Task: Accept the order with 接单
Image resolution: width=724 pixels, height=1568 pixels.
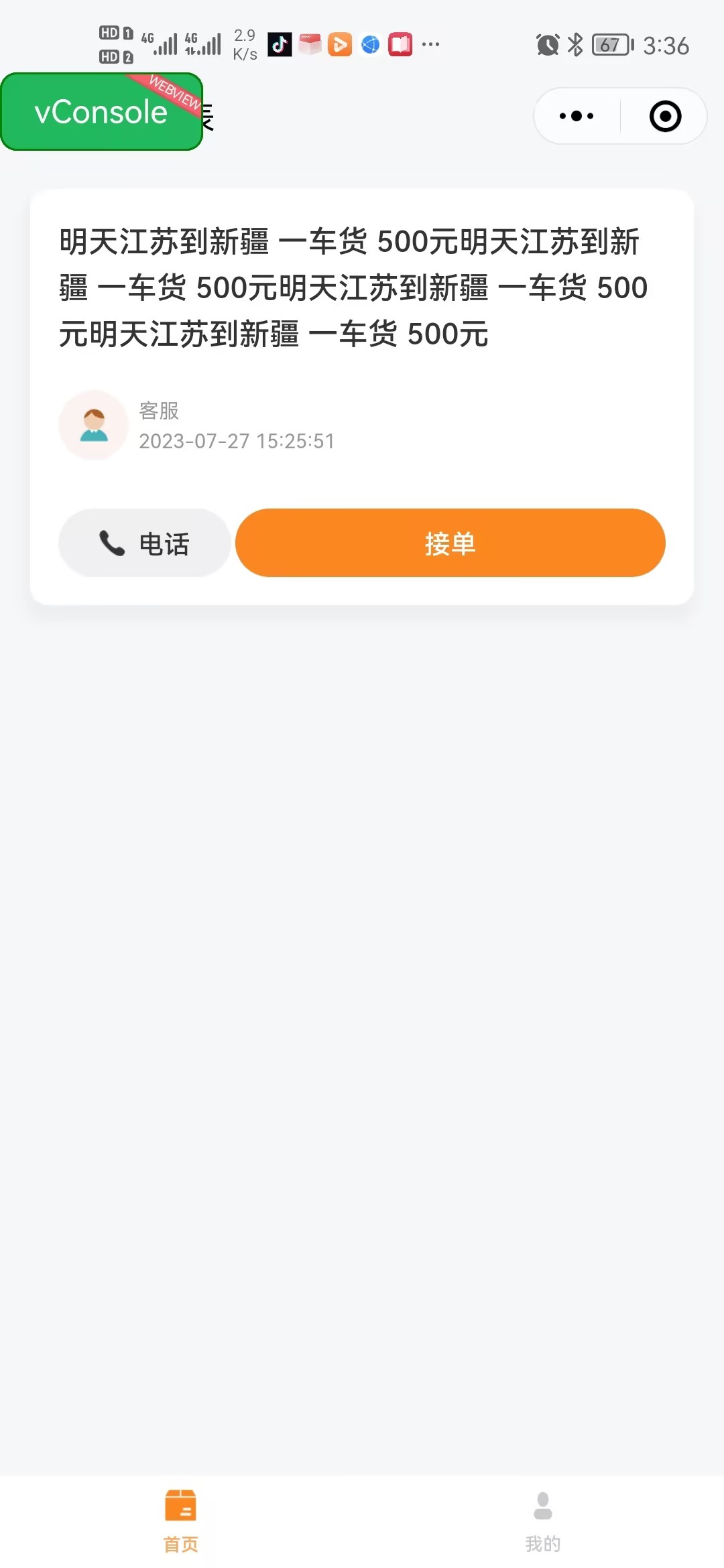Action: pyautogui.click(x=450, y=543)
